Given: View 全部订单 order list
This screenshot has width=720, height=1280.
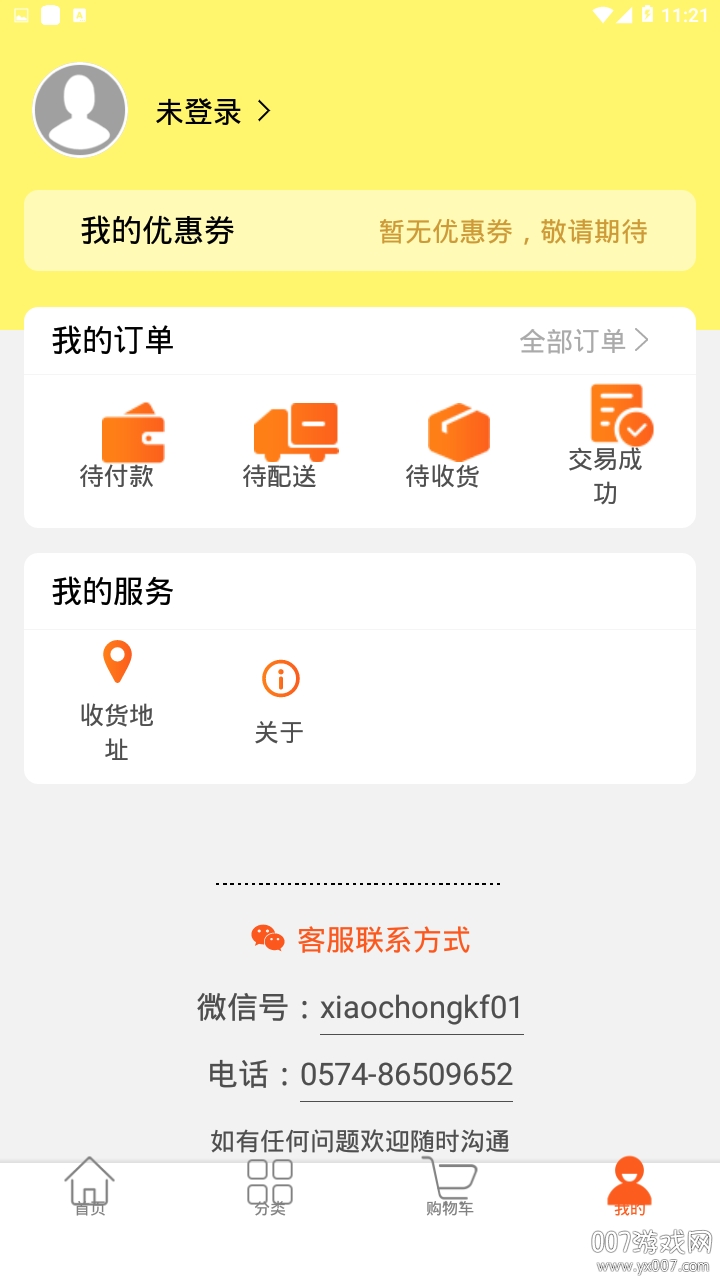Looking at the screenshot, I should 584,341.
